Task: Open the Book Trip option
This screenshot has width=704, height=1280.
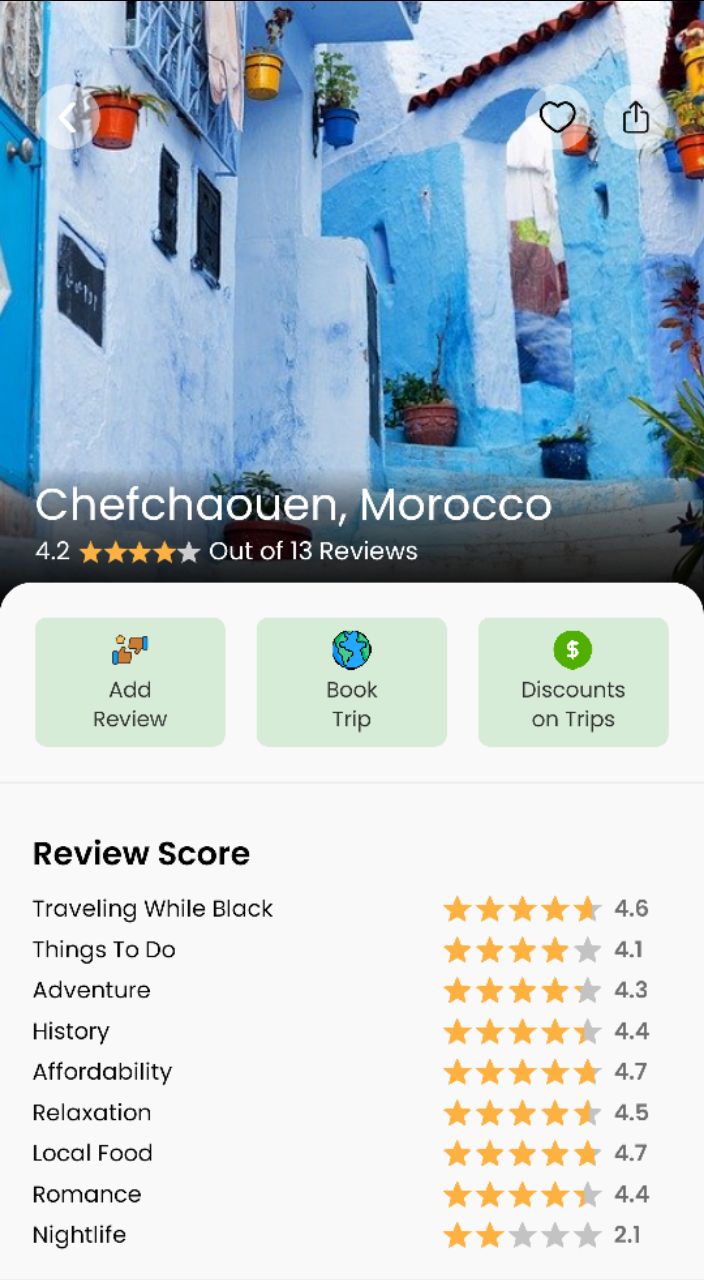Action: tap(352, 682)
